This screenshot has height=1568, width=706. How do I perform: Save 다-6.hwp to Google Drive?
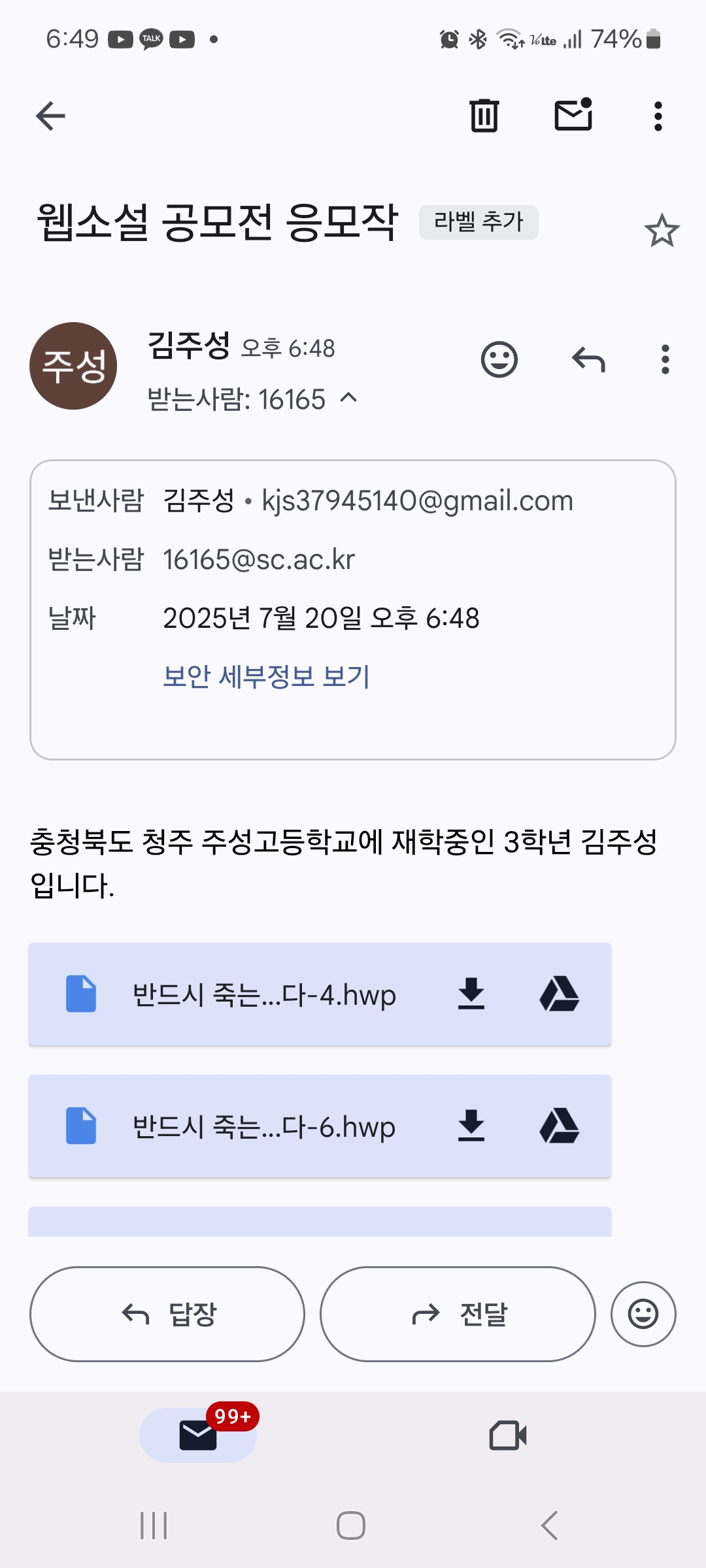[x=560, y=1126]
